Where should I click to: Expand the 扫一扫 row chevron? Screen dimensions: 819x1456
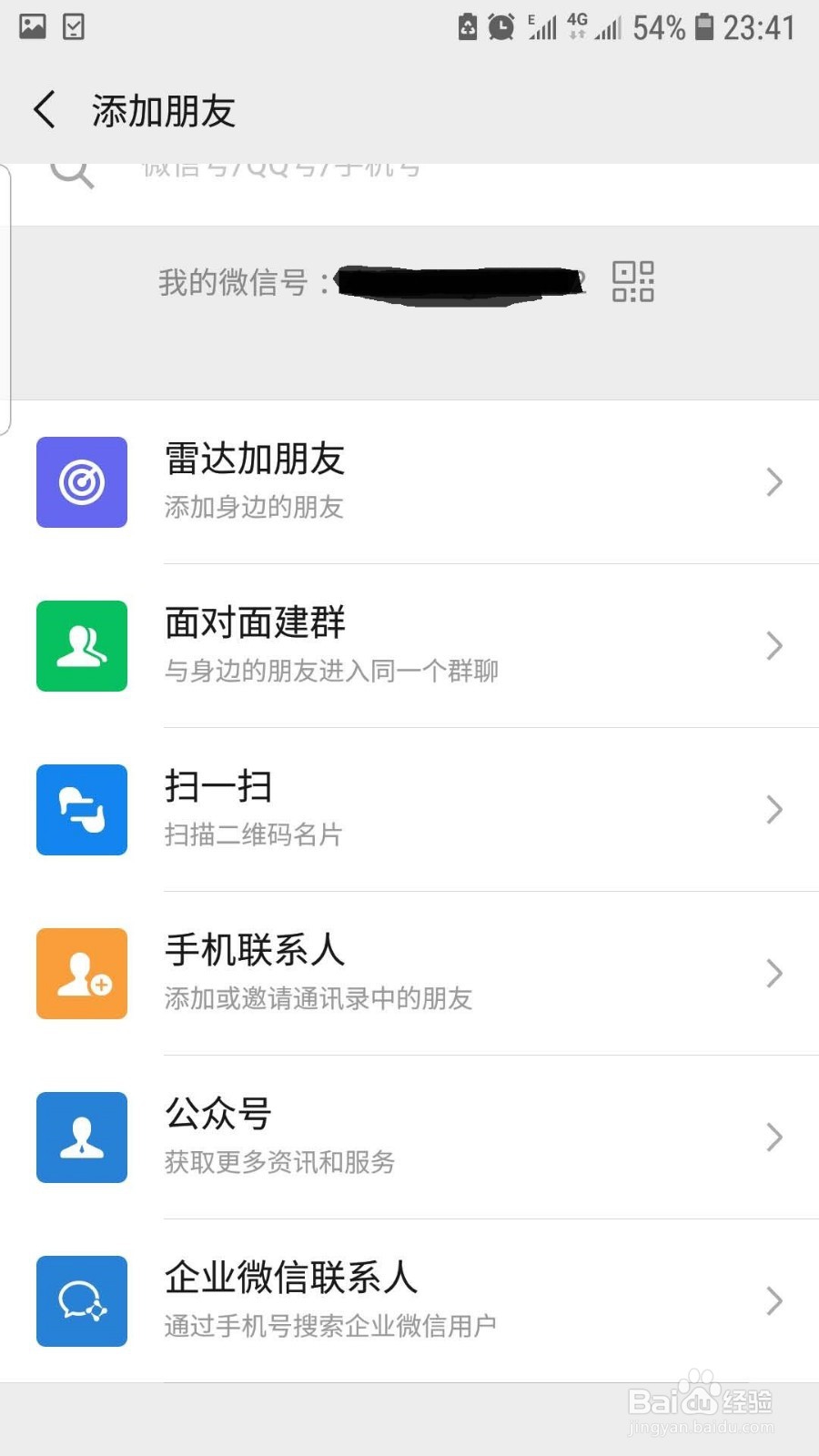(x=773, y=810)
